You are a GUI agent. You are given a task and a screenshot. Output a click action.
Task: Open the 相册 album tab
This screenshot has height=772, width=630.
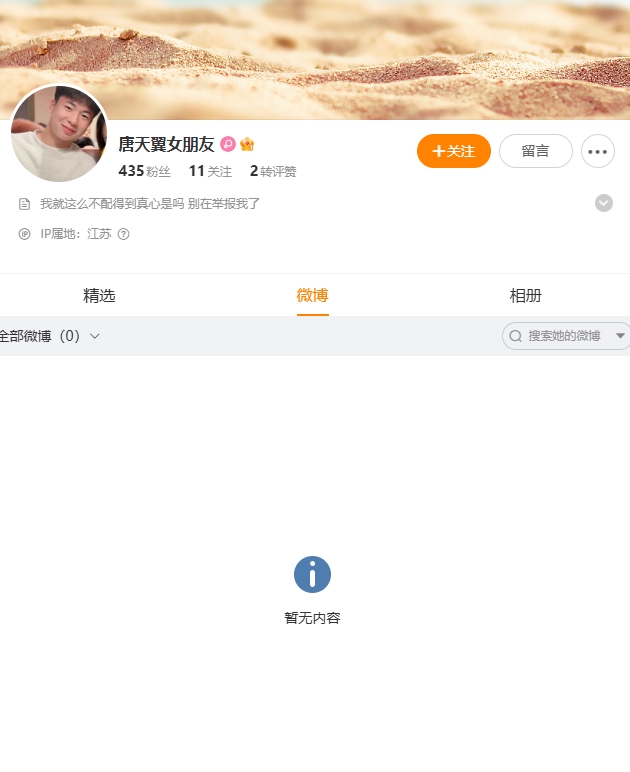pyautogui.click(x=525, y=296)
